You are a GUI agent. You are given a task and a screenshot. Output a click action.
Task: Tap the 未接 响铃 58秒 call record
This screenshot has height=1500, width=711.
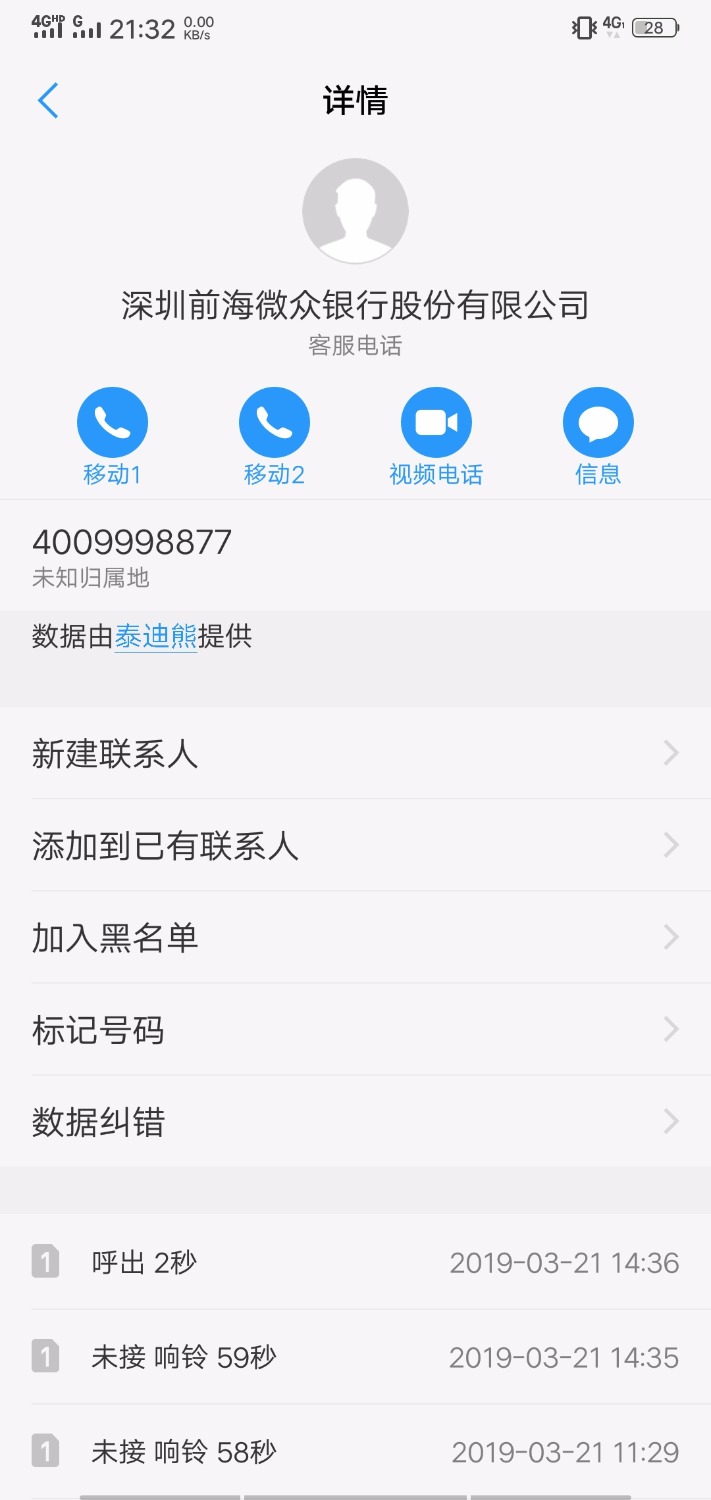pyautogui.click(x=355, y=1451)
